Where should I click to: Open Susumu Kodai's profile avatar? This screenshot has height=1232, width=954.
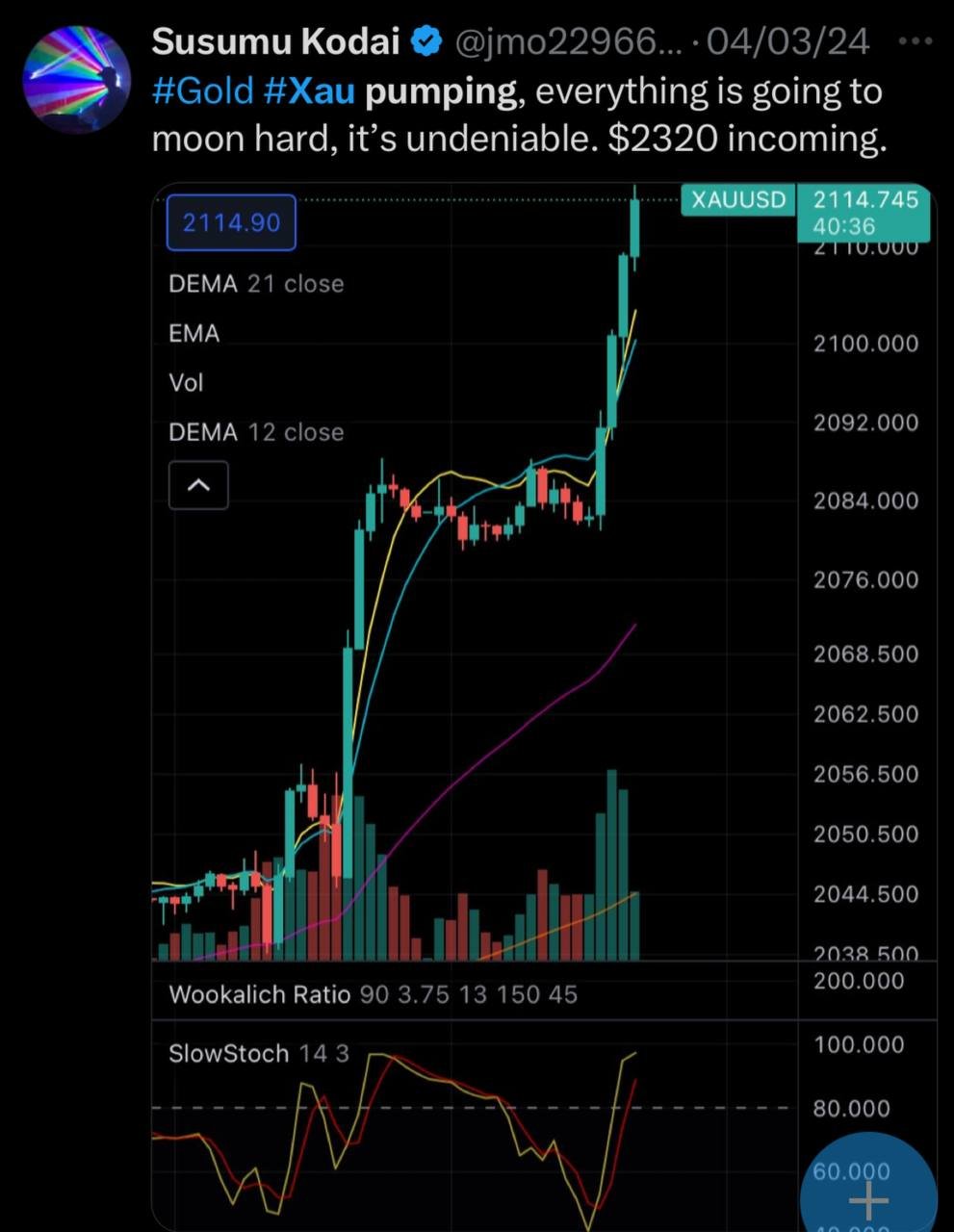pyautogui.click(x=76, y=79)
